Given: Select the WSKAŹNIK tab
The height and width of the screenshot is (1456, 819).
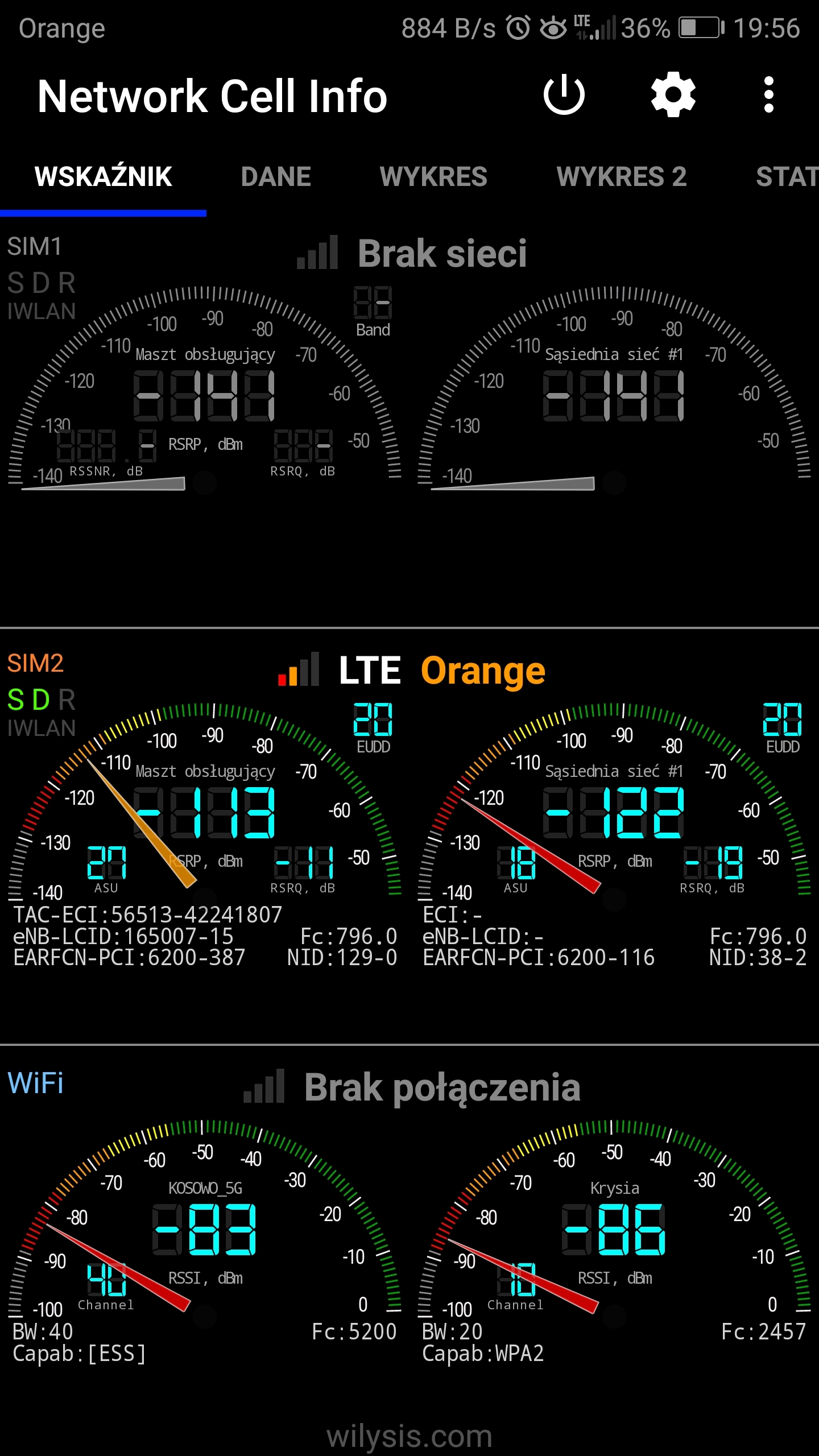Looking at the screenshot, I should point(103,177).
